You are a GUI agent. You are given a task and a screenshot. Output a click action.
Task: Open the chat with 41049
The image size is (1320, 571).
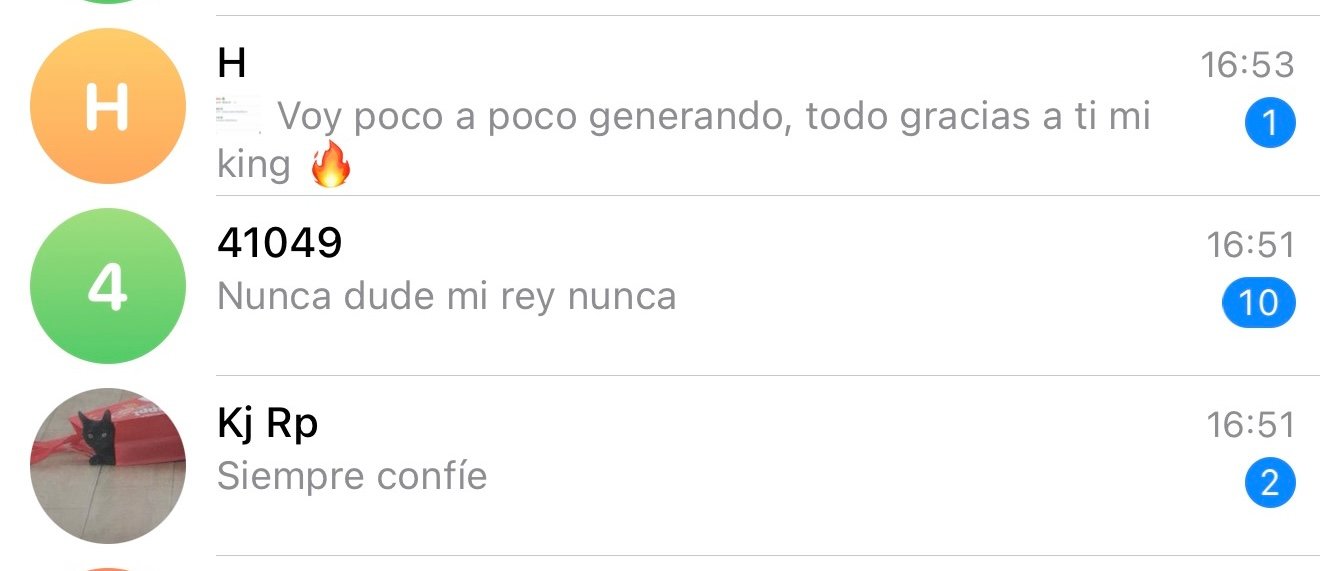(x=660, y=286)
